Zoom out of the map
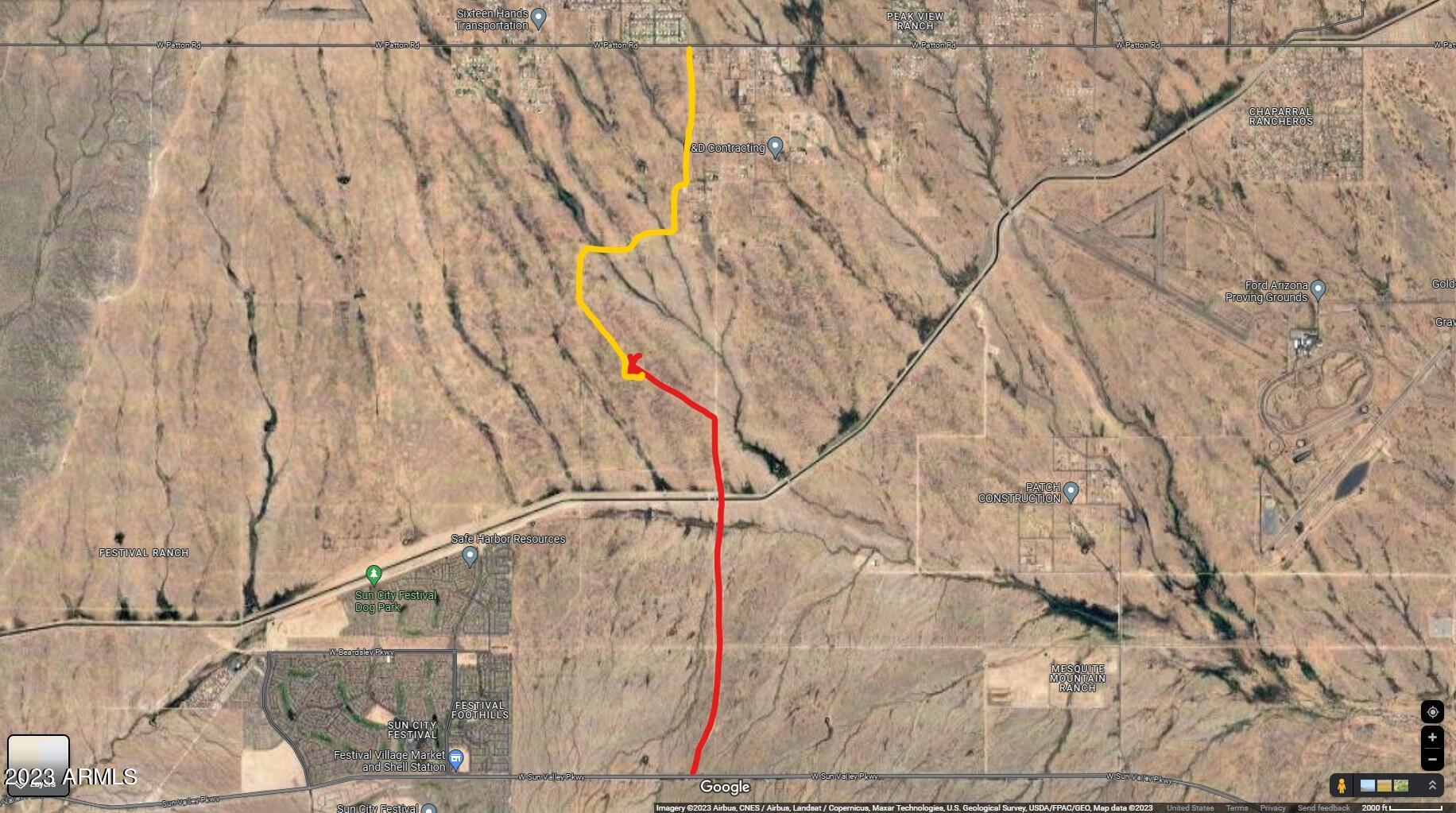This screenshot has width=1456, height=813. point(1432,760)
